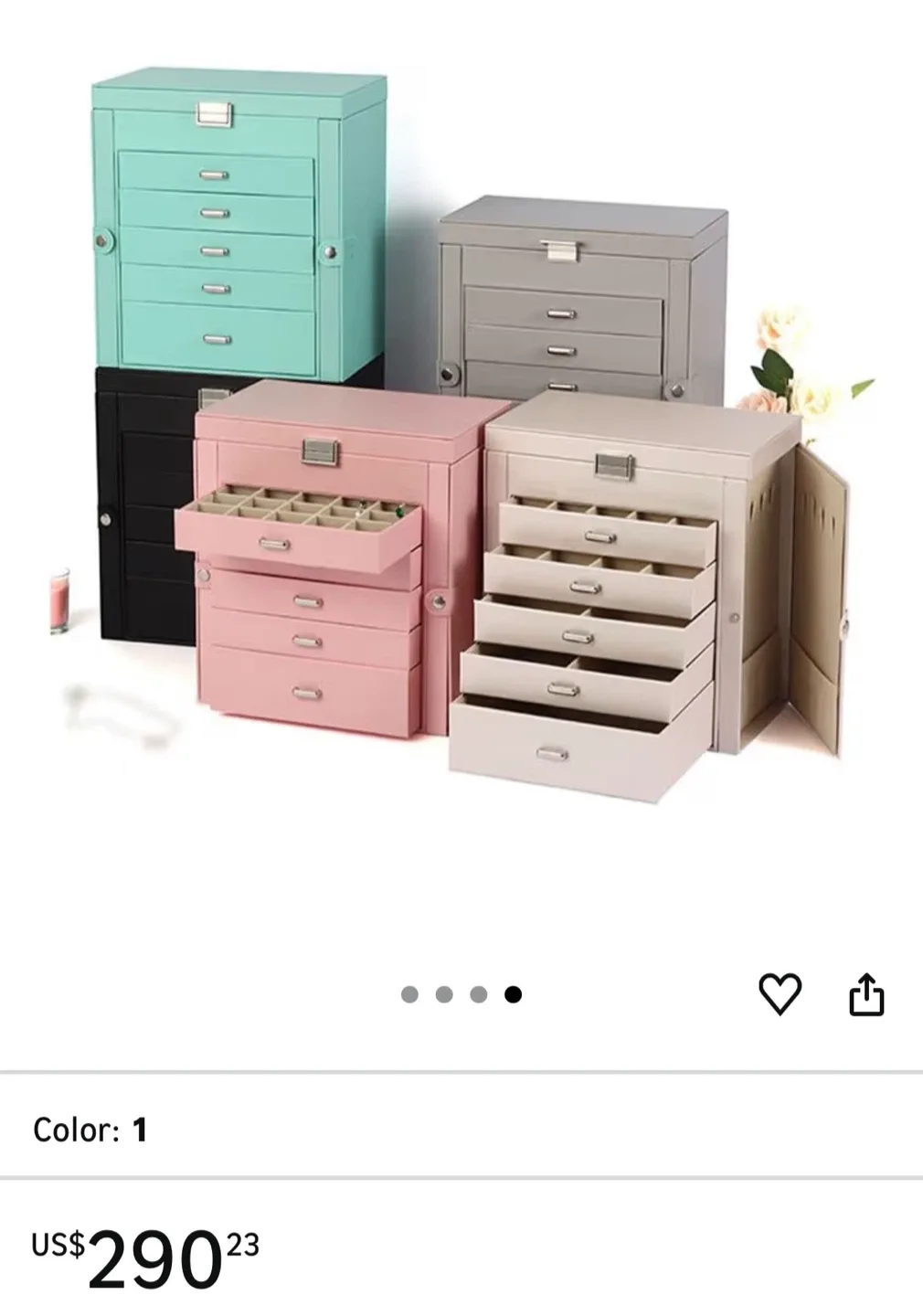923x1316 pixels.
Task: Expand the Color: 1 selection row
Action: (x=461, y=1129)
